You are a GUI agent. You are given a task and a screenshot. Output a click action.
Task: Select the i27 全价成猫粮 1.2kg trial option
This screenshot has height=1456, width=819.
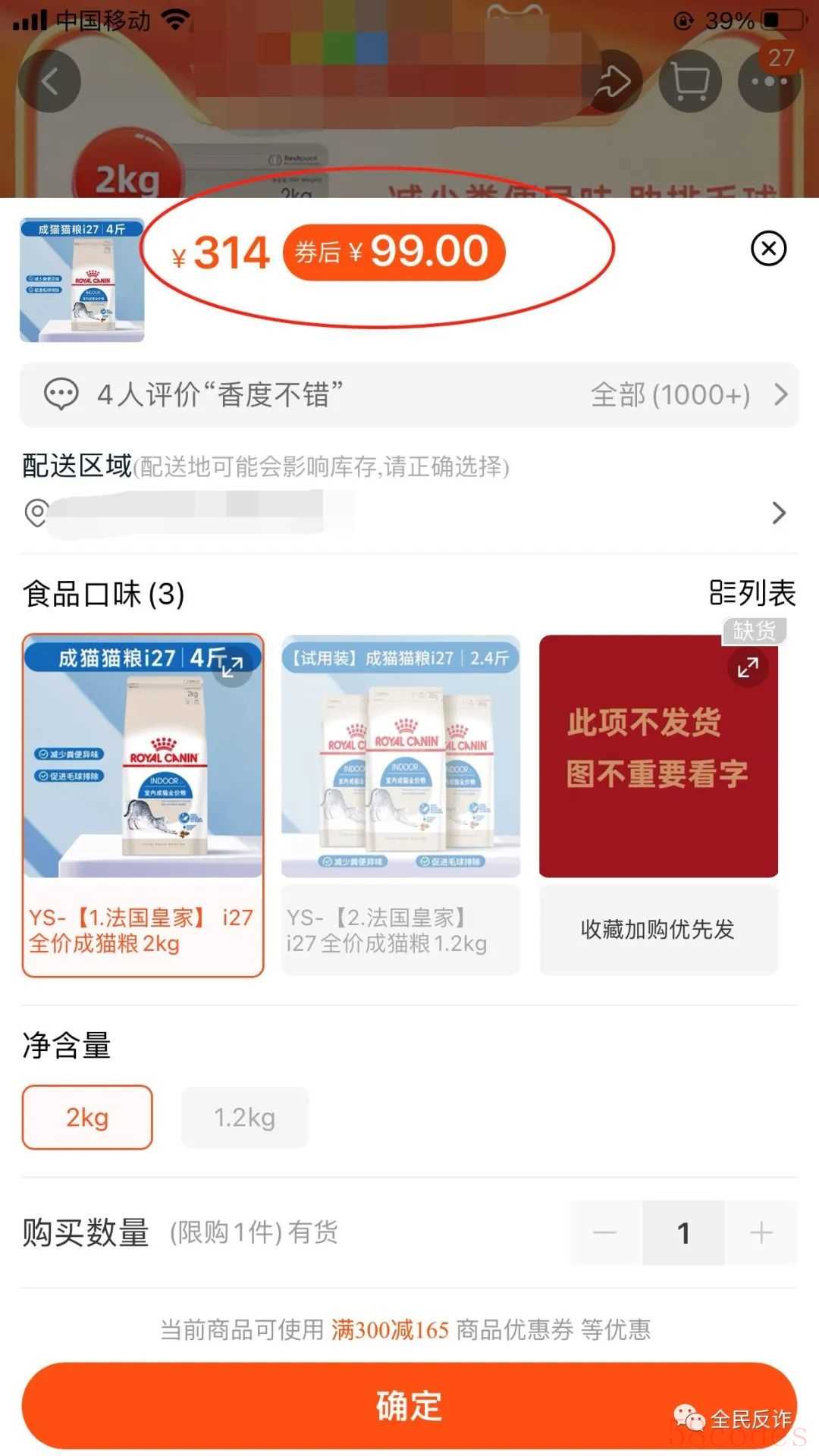pos(400,930)
